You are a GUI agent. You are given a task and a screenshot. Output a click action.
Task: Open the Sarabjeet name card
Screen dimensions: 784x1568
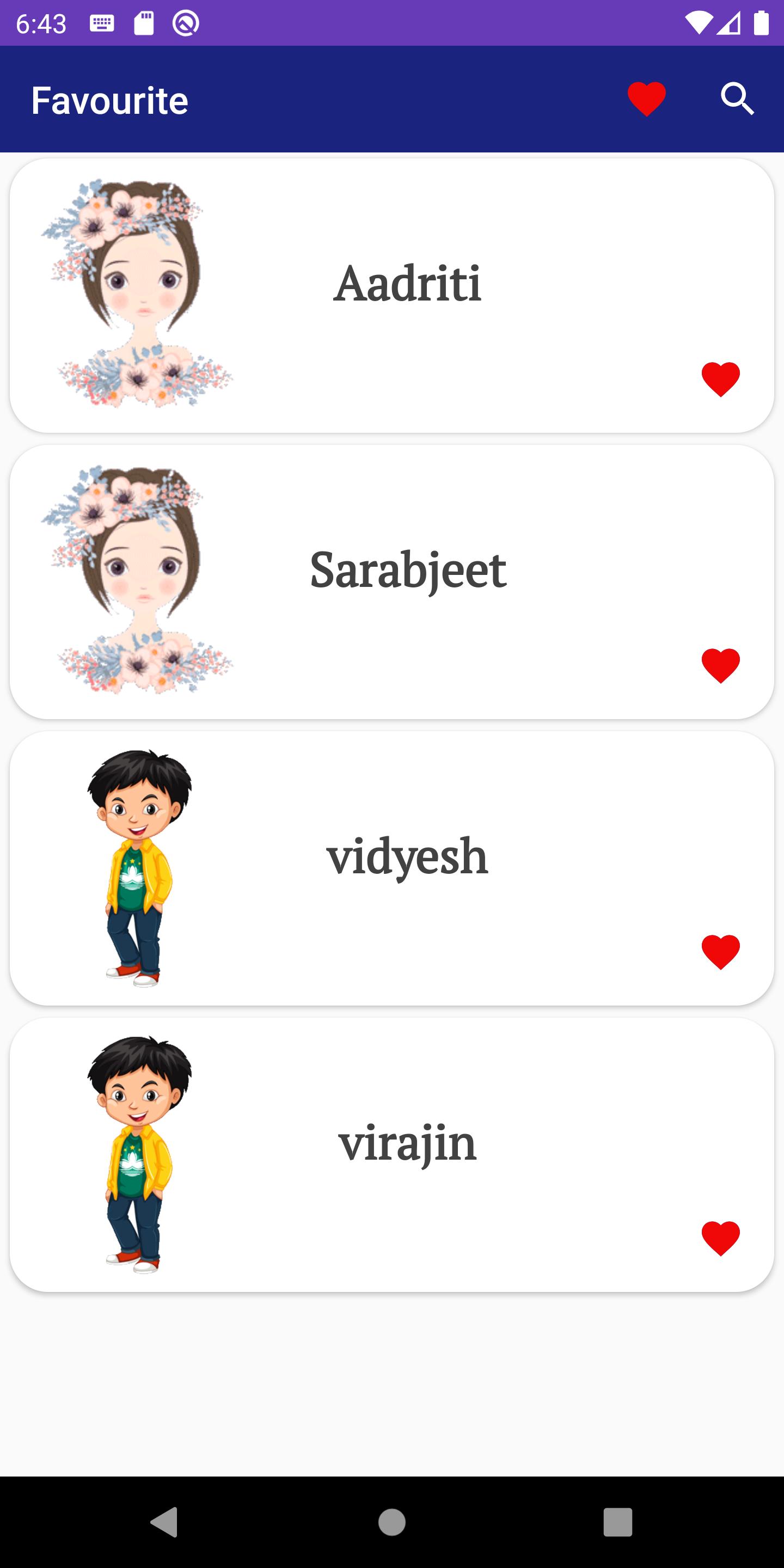click(407, 571)
